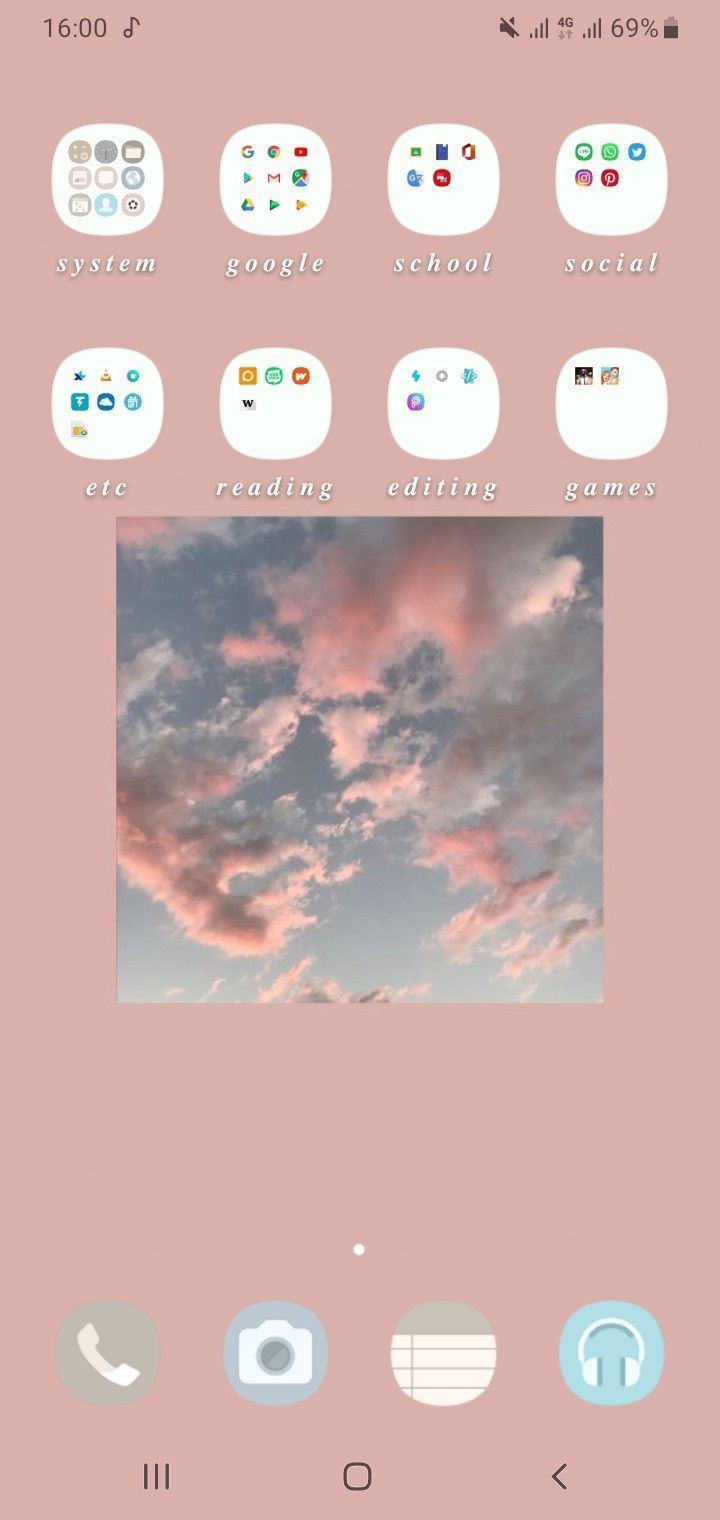Image resolution: width=720 pixels, height=1520 pixels.
Task: Open the etc folder
Action: [107, 403]
